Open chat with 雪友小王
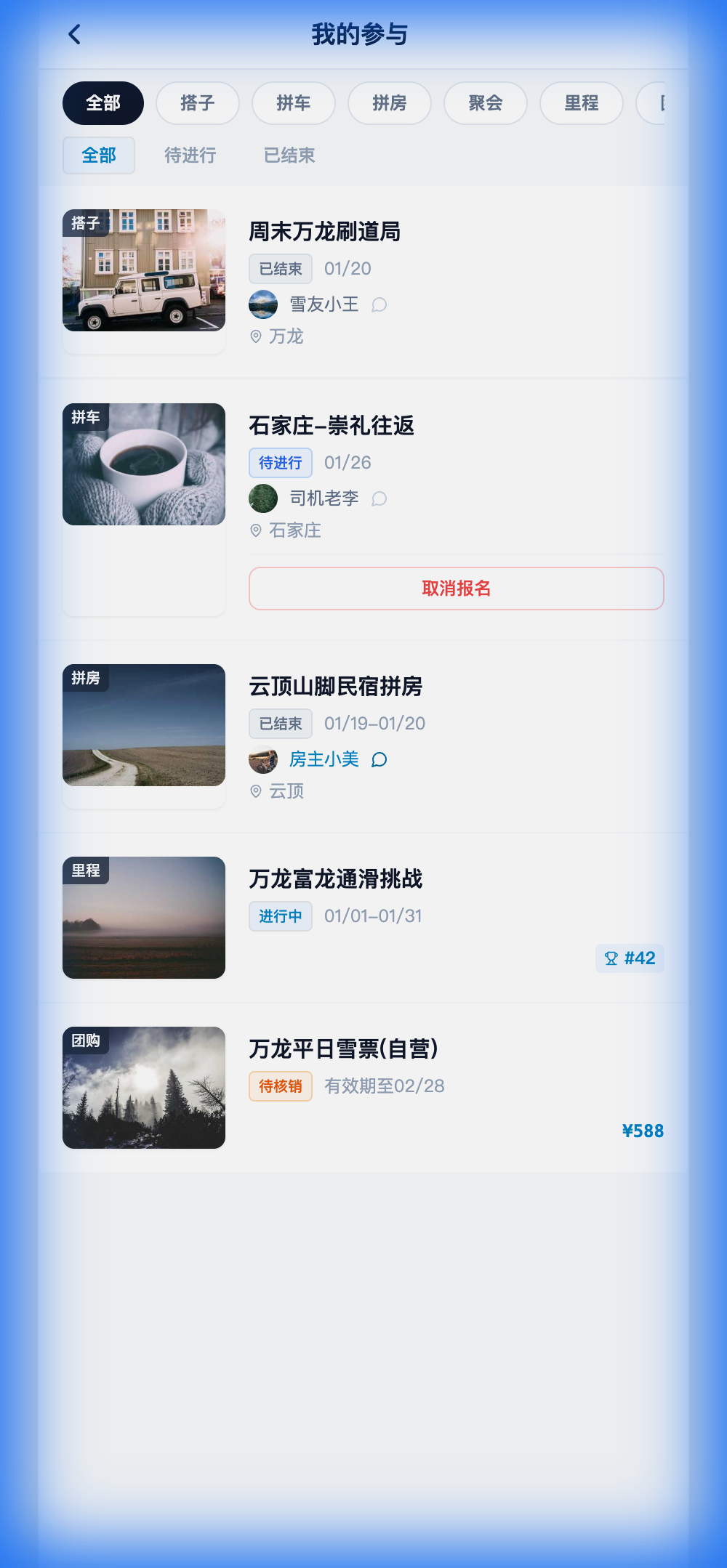This screenshot has height=1568, width=727. [x=379, y=305]
